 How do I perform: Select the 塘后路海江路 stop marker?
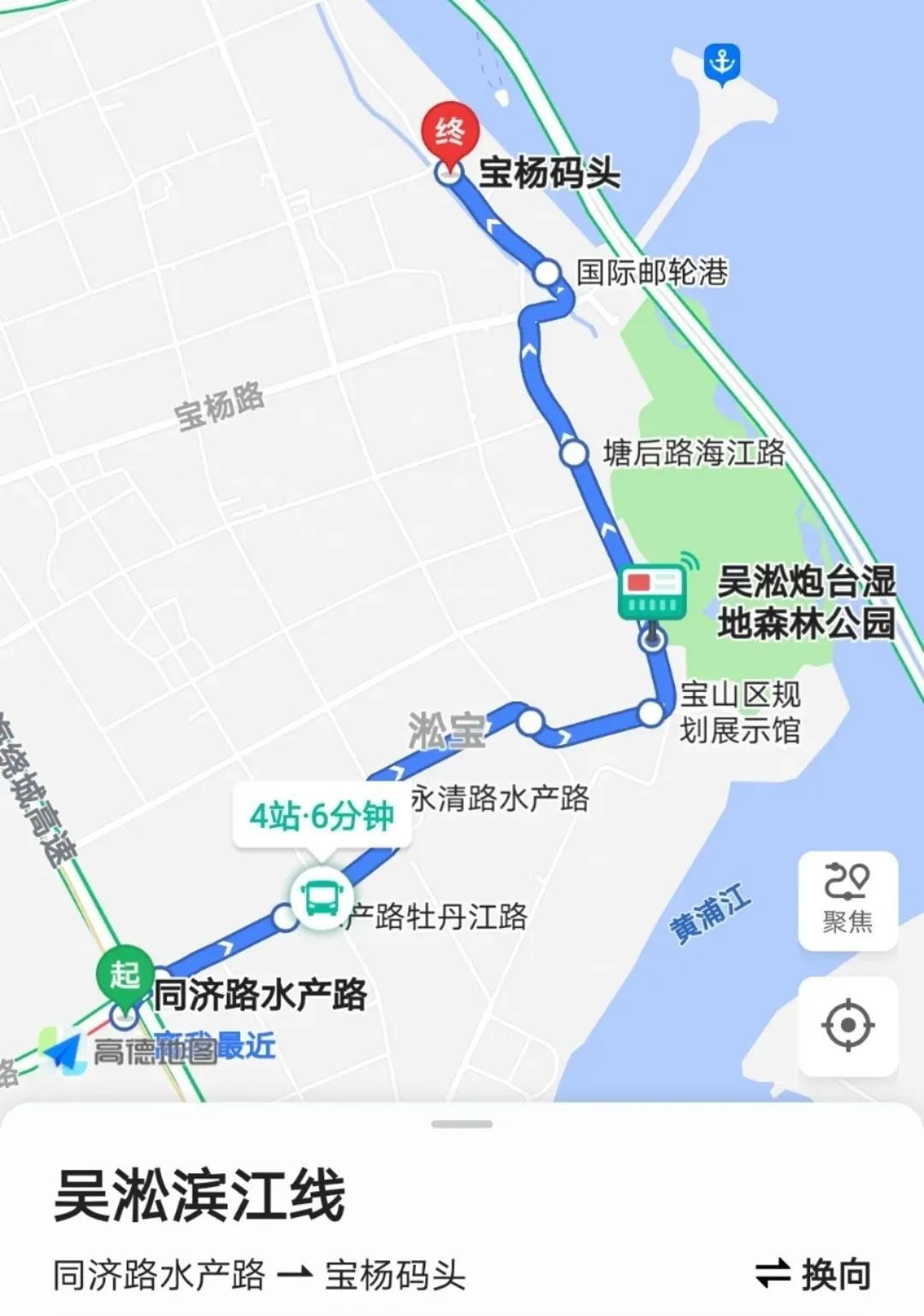[x=574, y=452]
